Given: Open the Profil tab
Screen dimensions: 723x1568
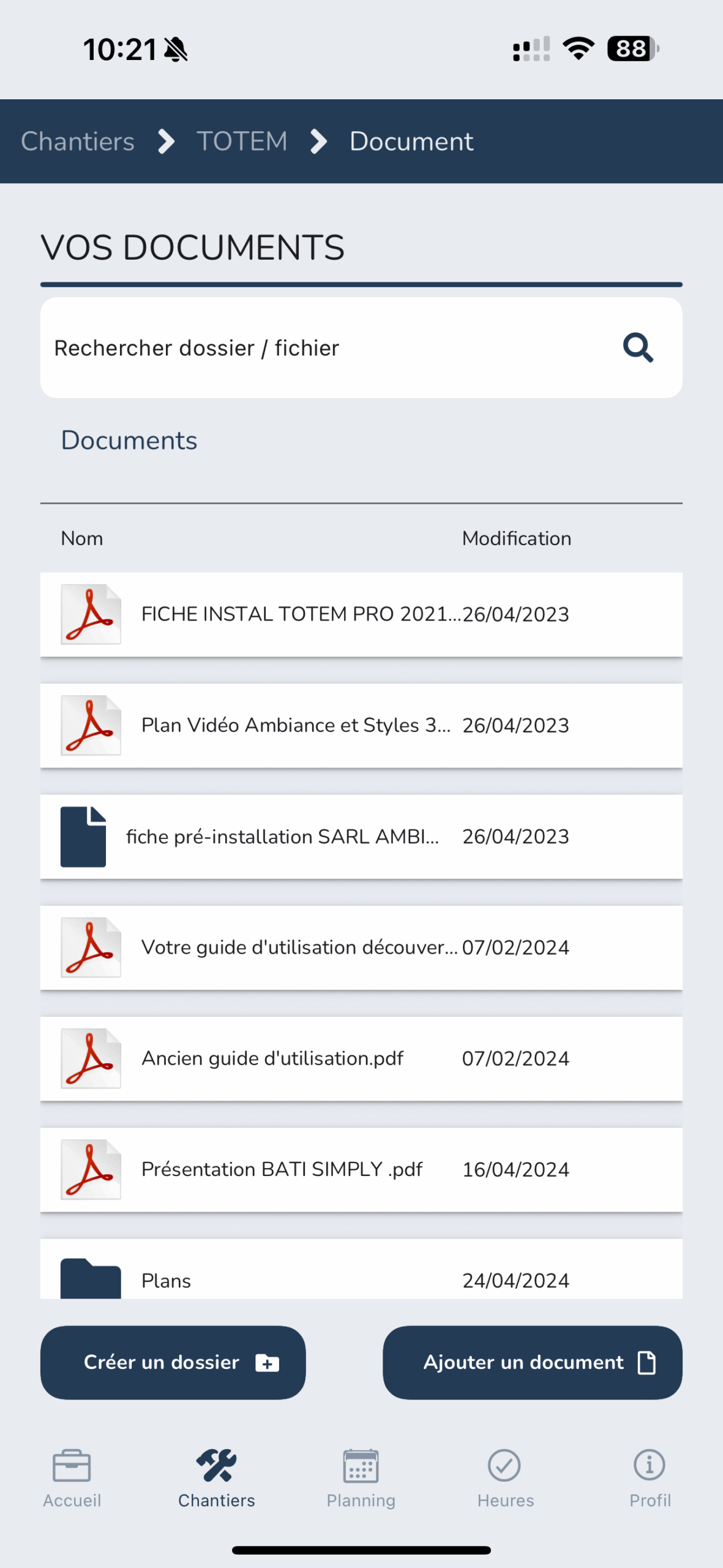Looking at the screenshot, I should pyautogui.click(x=650, y=1479).
